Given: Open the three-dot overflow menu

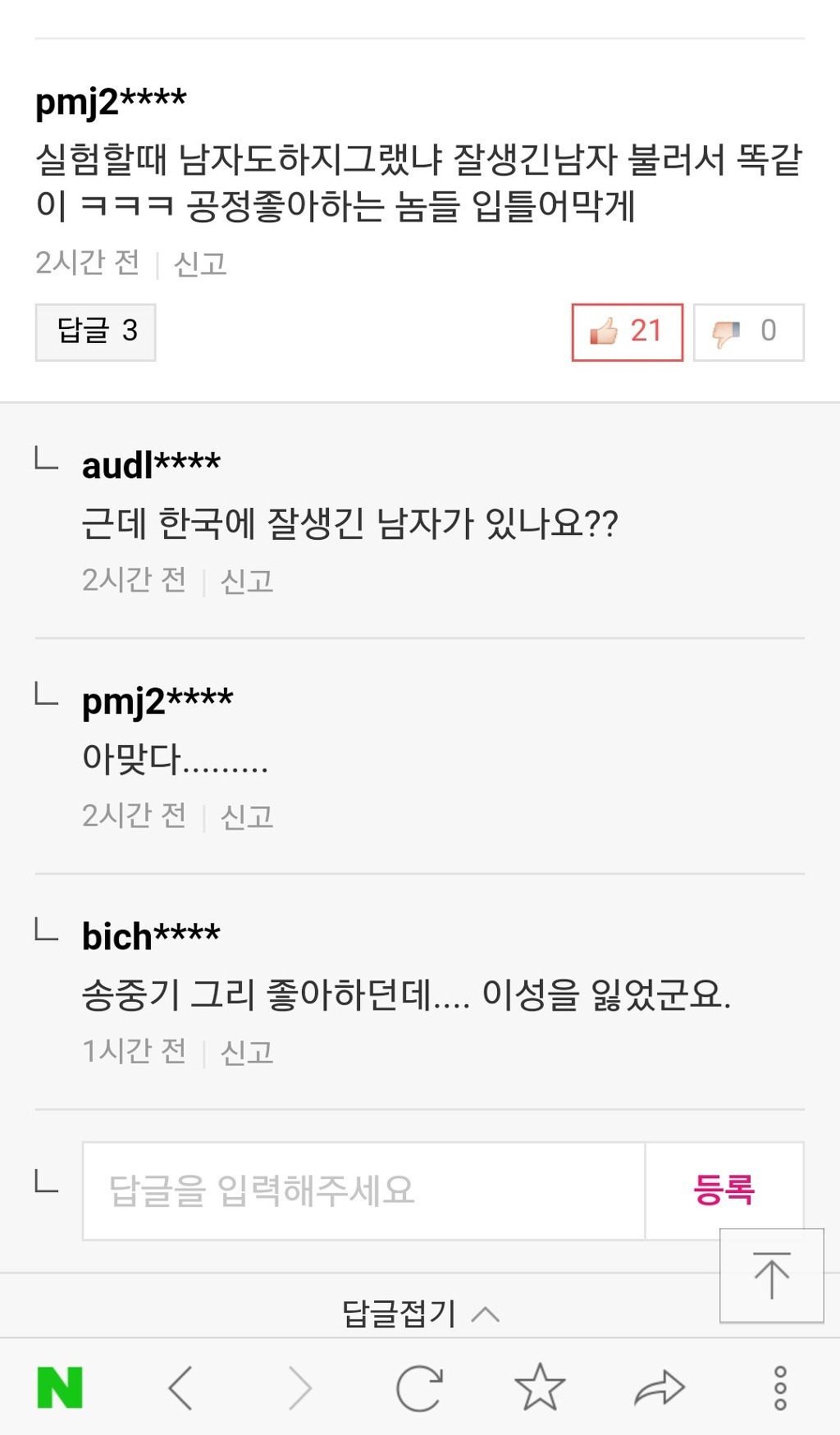Looking at the screenshot, I should coord(780,1387).
